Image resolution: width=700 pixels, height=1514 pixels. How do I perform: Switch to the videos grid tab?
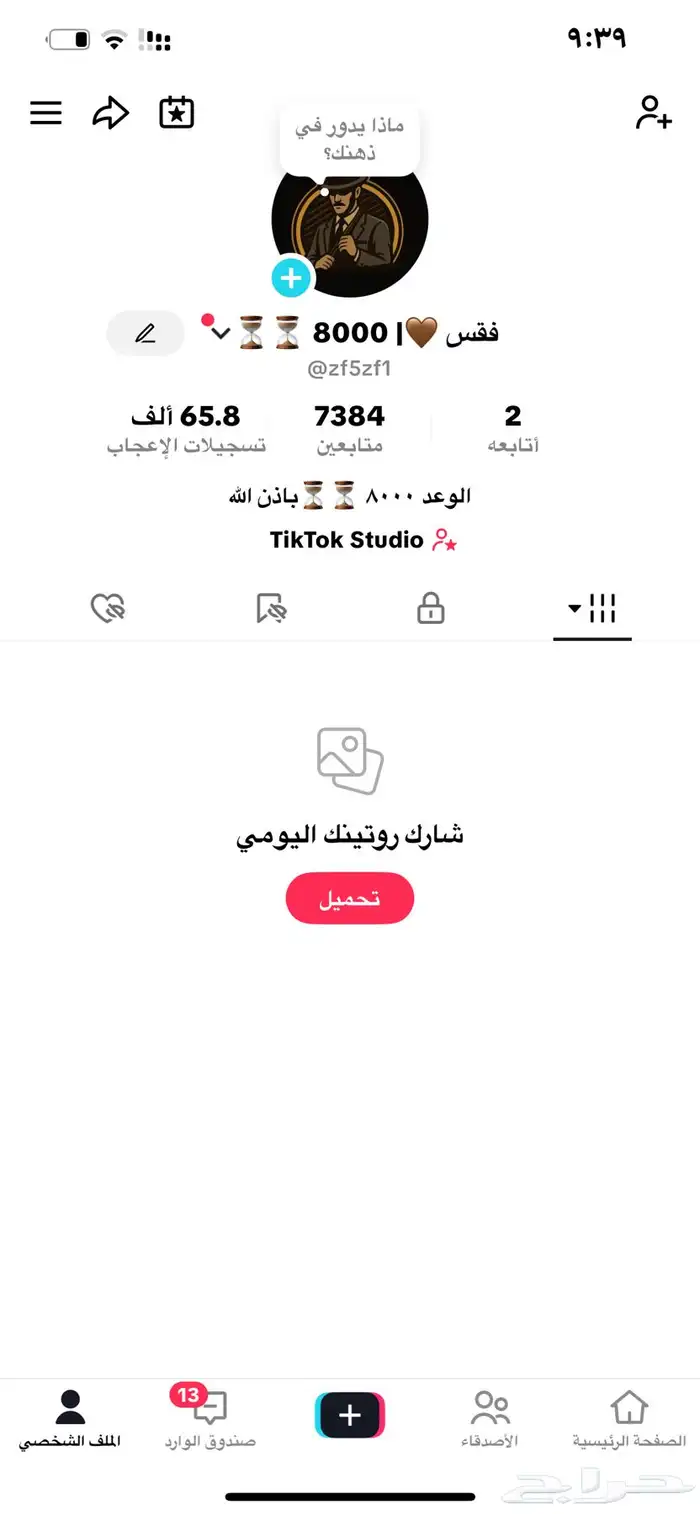point(592,608)
